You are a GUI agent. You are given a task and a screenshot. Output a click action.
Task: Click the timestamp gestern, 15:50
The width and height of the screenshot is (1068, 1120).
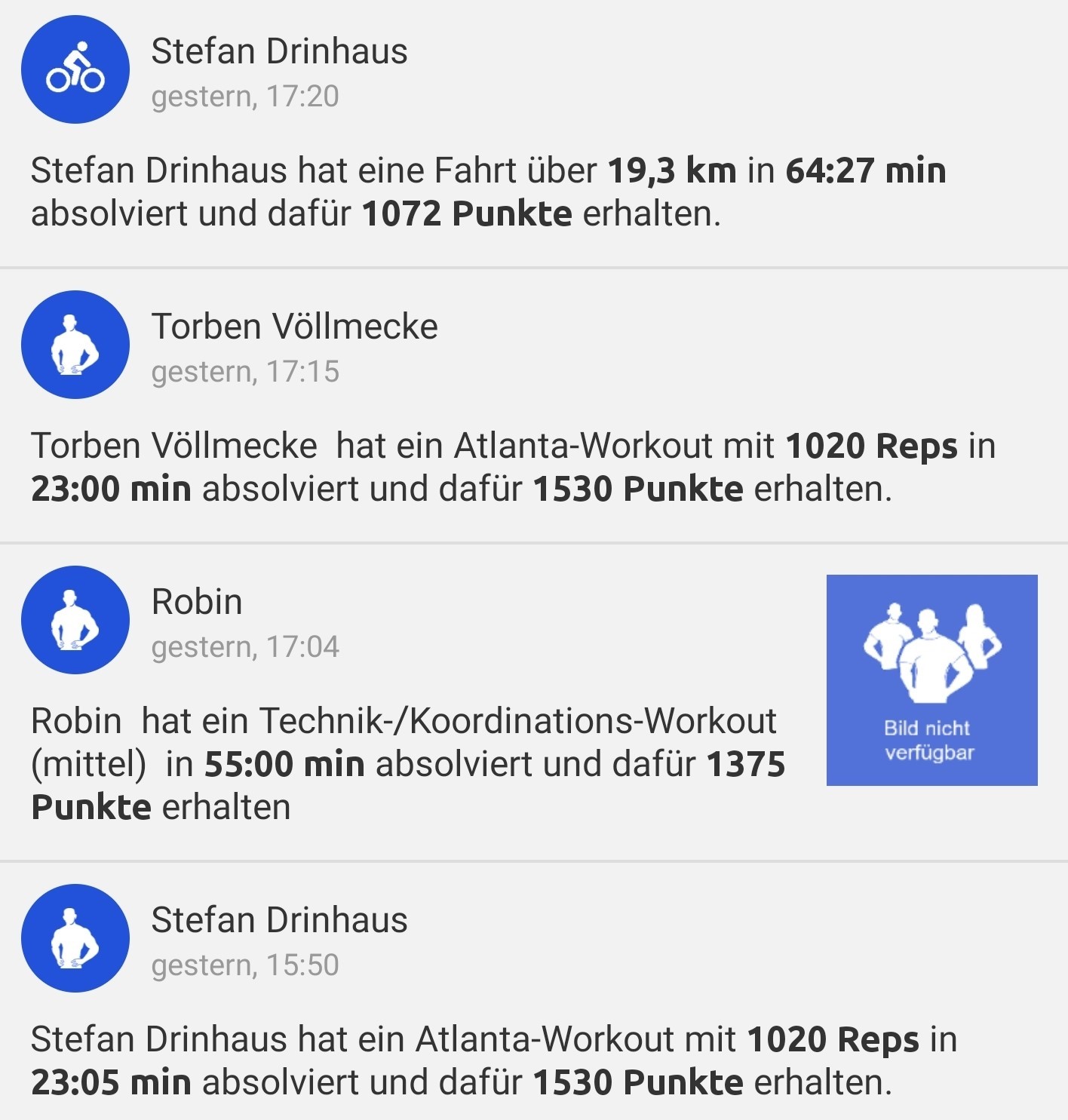pyautogui.click(x=246, y=962)
